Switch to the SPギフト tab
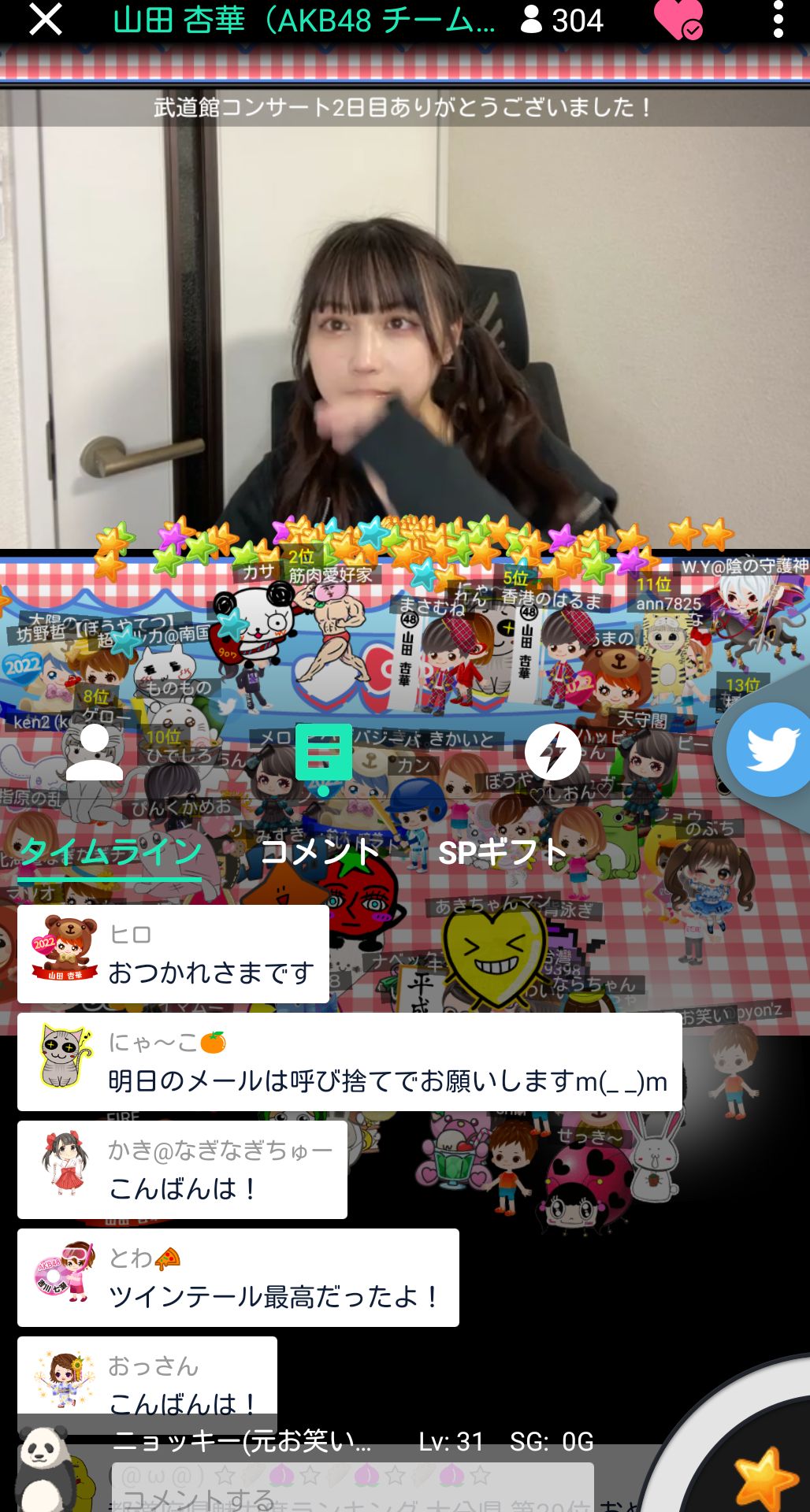810x1512 pixels. pos(502,853)
